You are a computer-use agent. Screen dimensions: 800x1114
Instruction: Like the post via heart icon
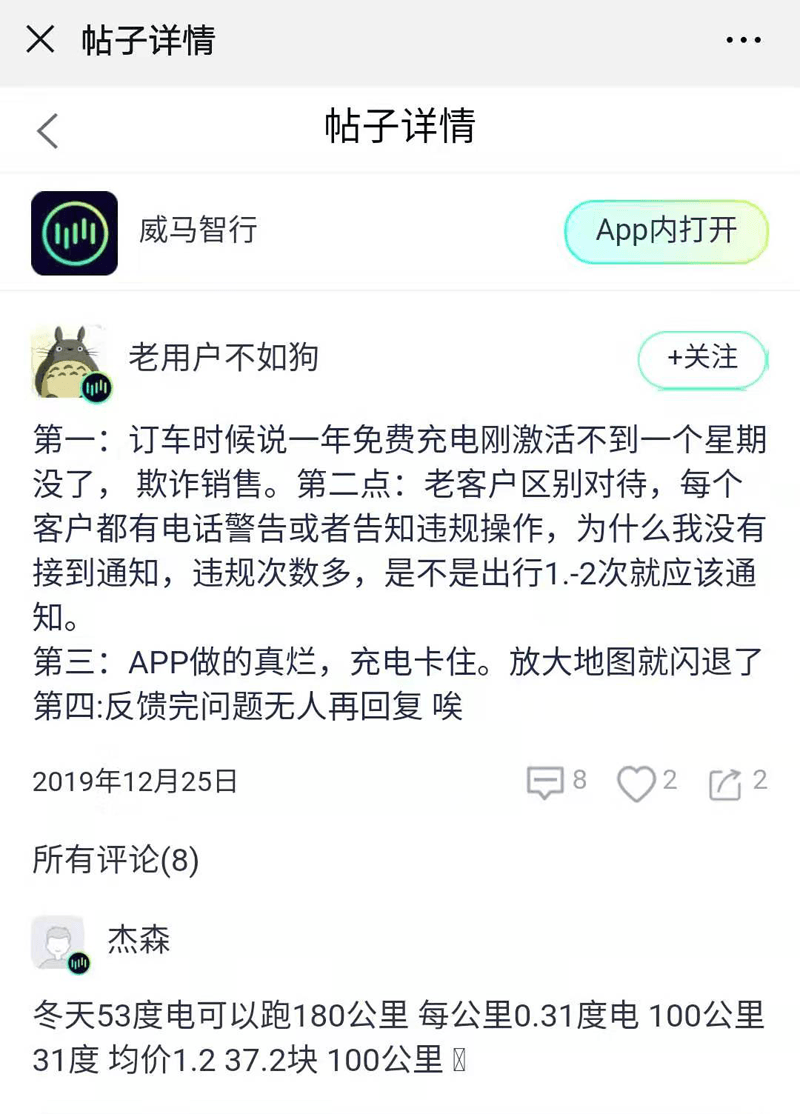[x=636, y=784]
